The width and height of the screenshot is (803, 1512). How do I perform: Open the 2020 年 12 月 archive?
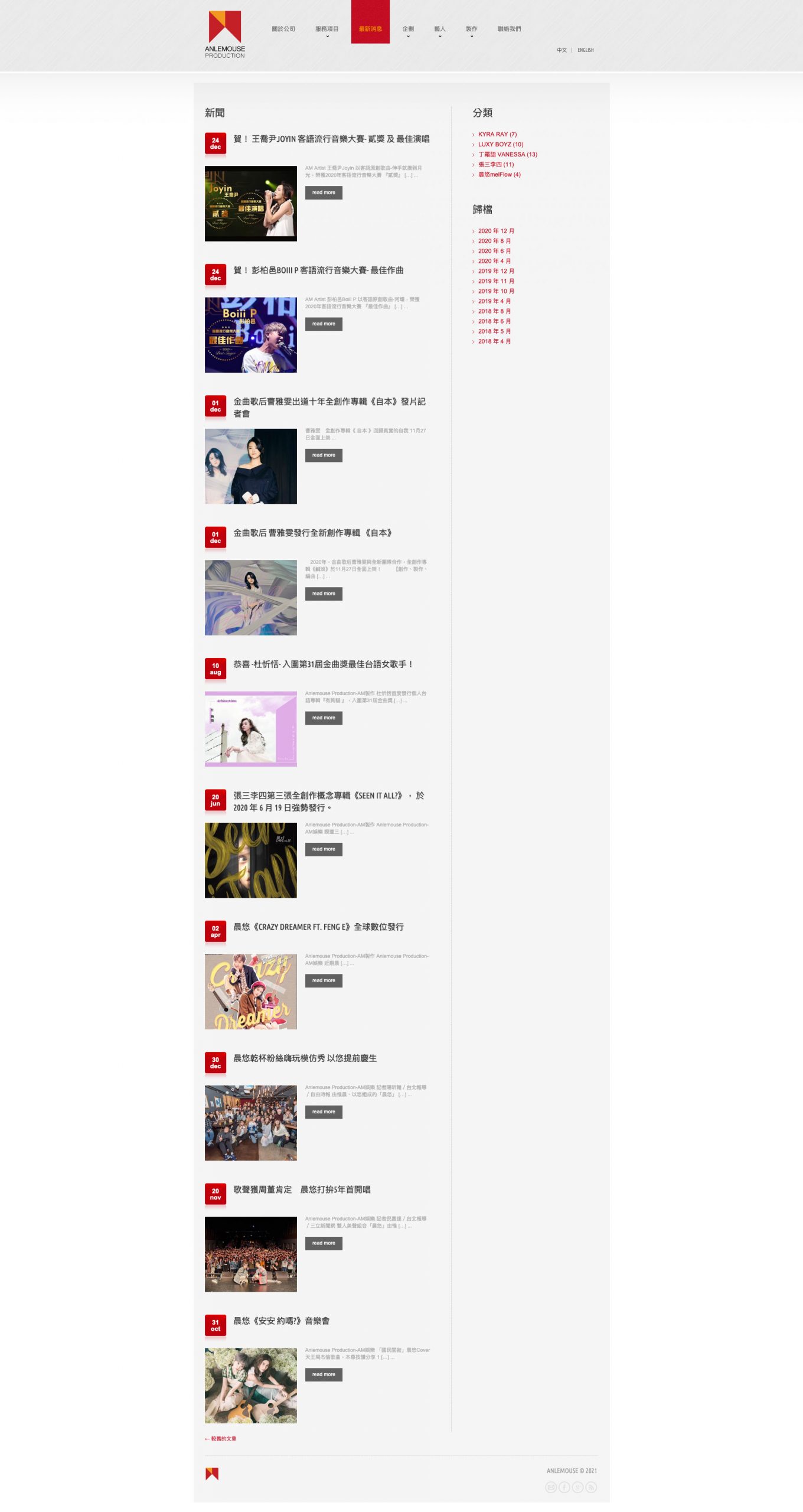(x=495, y=231)
